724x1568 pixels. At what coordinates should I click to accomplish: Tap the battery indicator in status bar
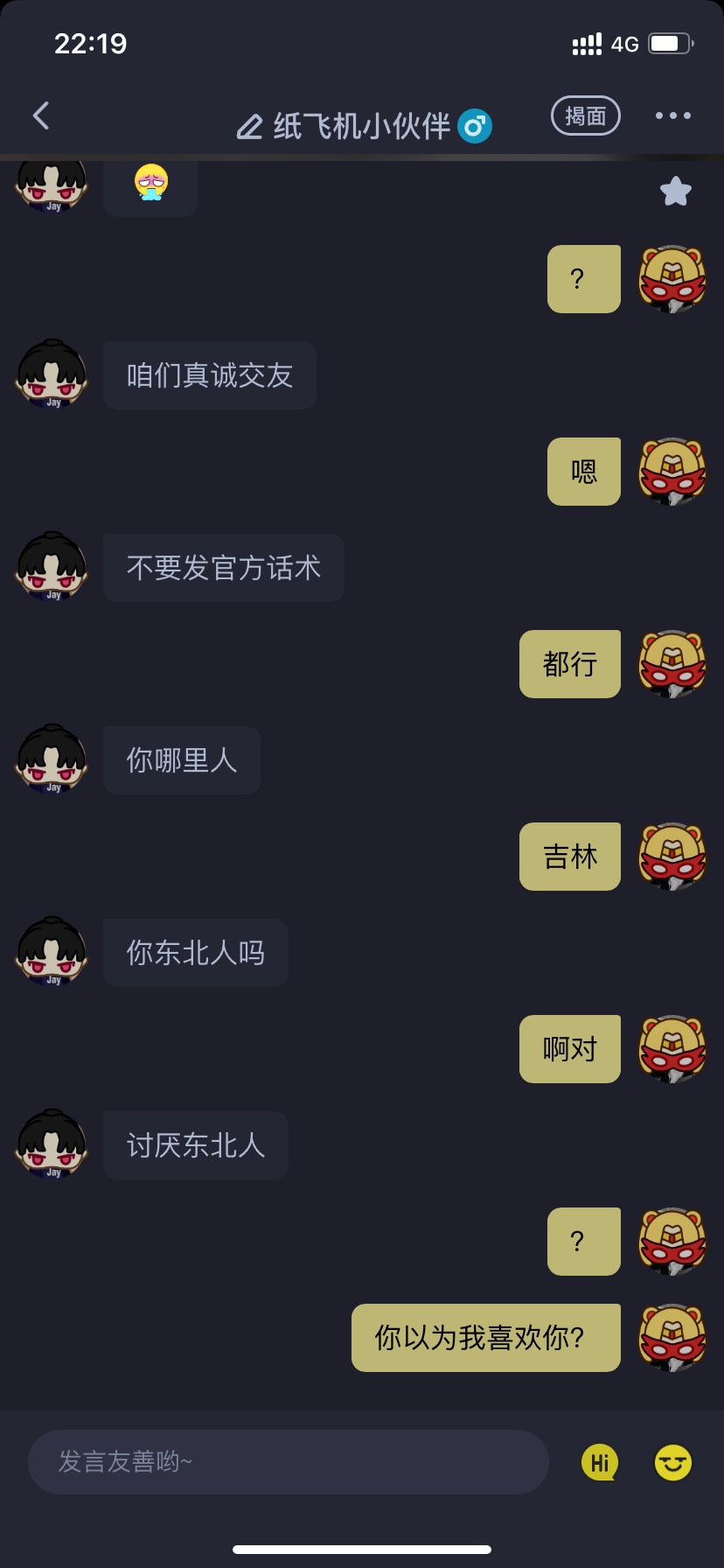tap(672, 42)
